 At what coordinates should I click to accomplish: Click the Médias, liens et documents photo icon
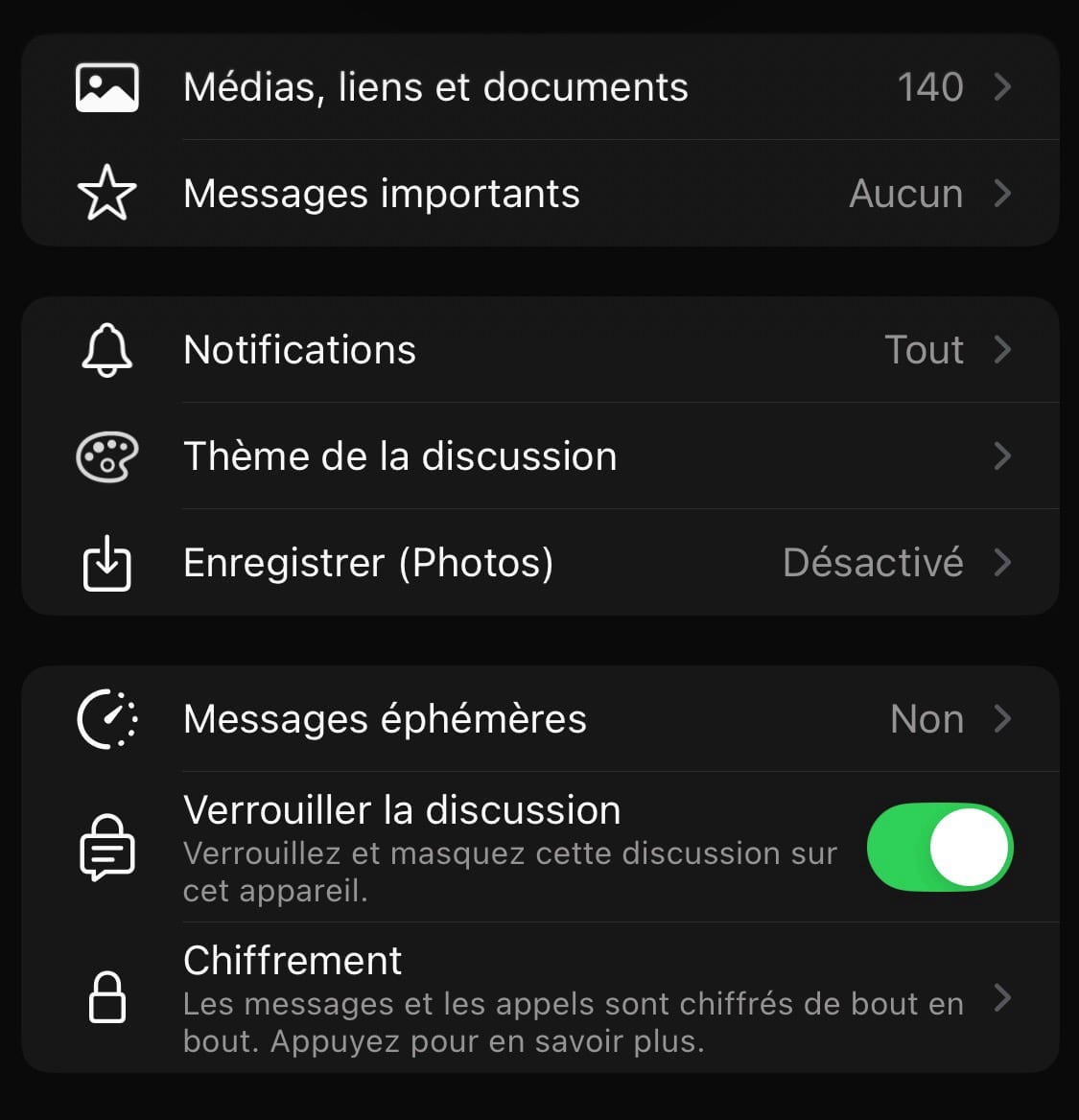pyautogui.click(x=106, y=86)
